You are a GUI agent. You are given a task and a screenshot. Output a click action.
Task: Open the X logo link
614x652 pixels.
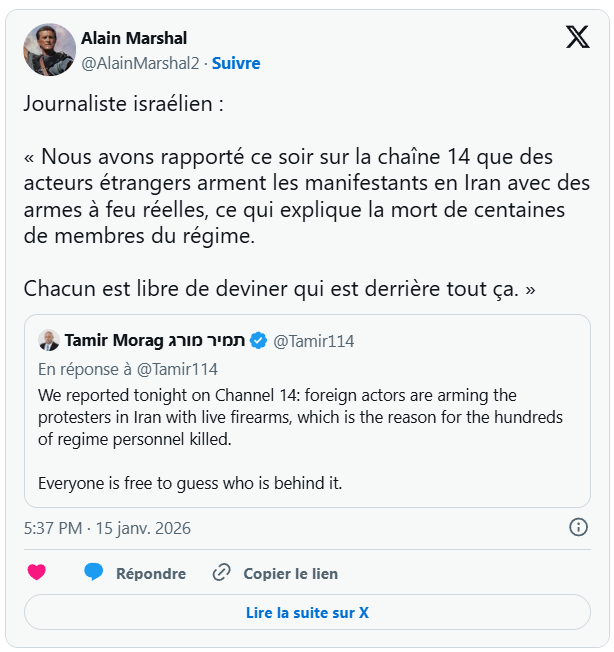pyautogui.click(x=577, y=37)
